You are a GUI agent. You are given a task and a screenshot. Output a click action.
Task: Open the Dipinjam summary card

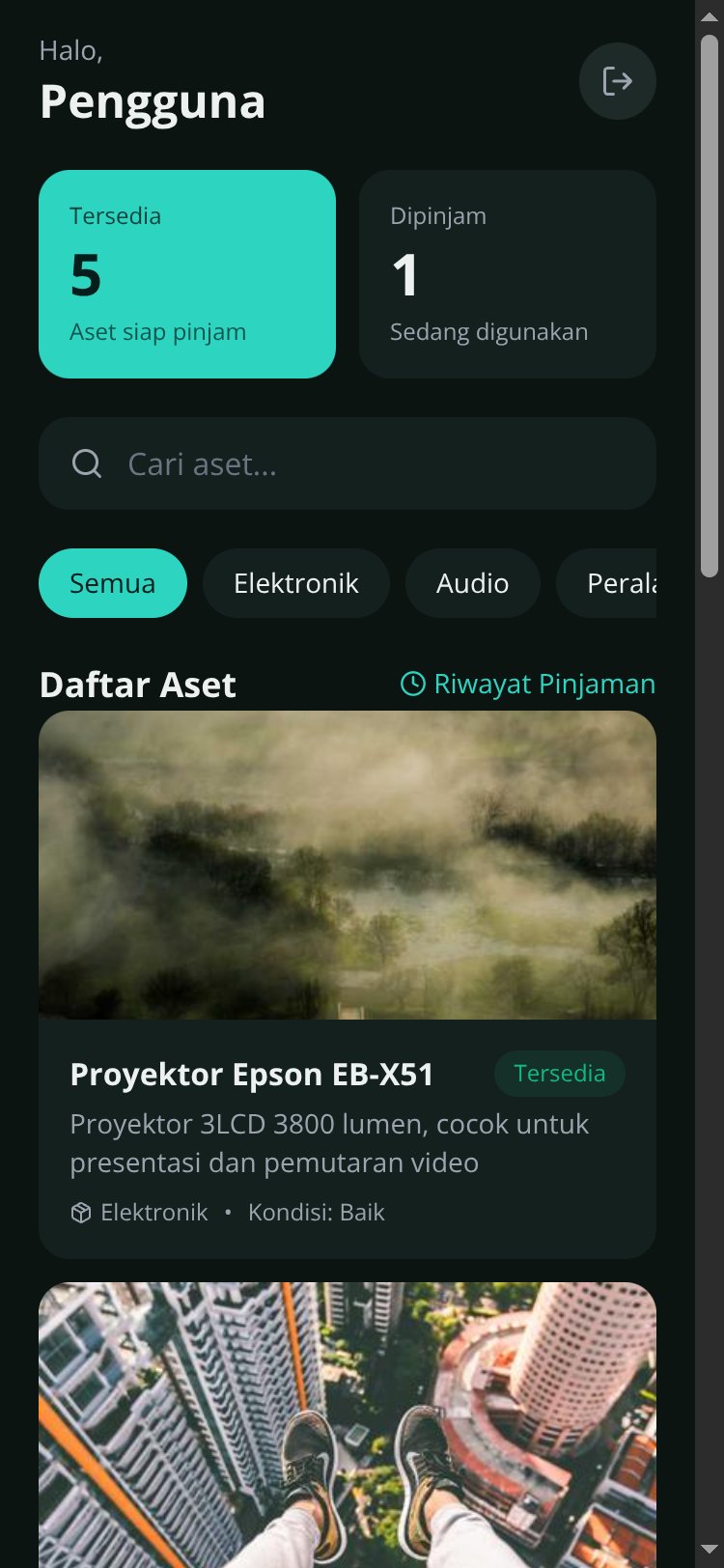point(508,274)
